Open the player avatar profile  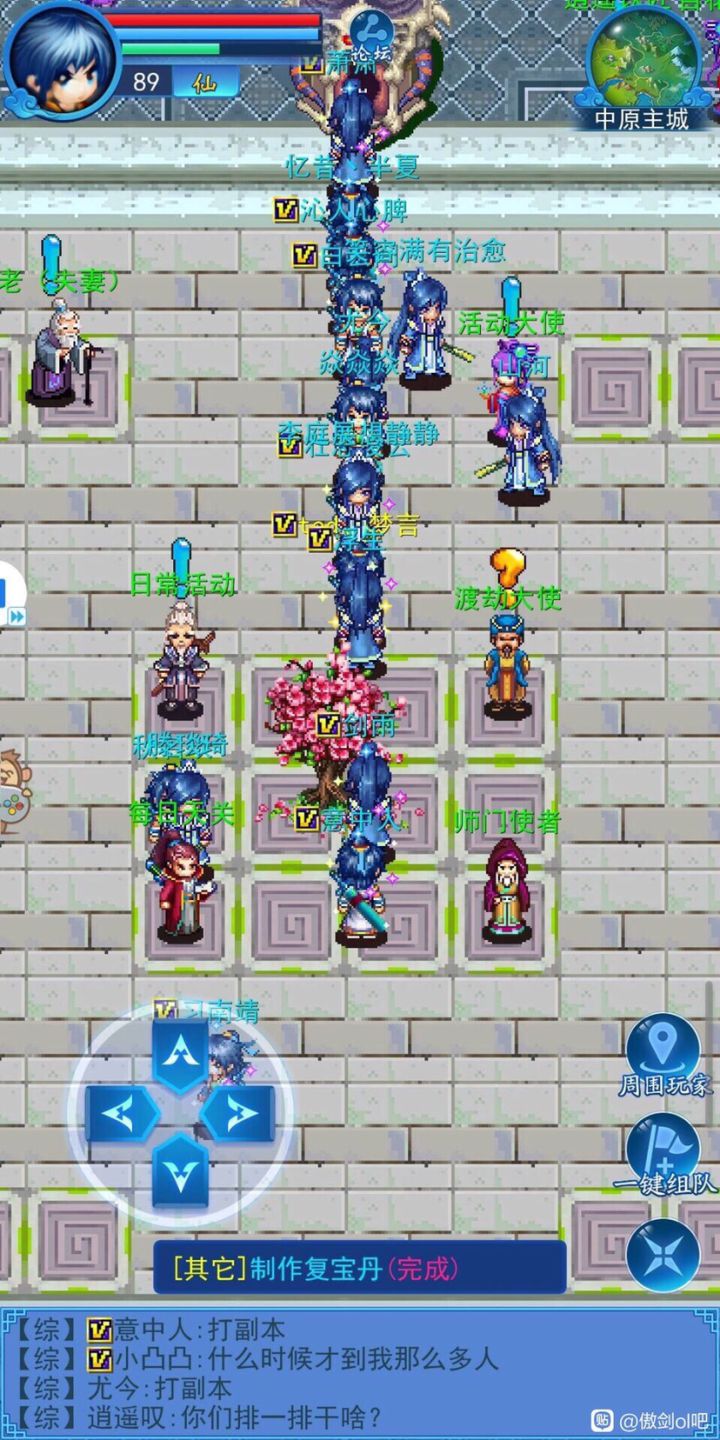[x=60, y=60]
